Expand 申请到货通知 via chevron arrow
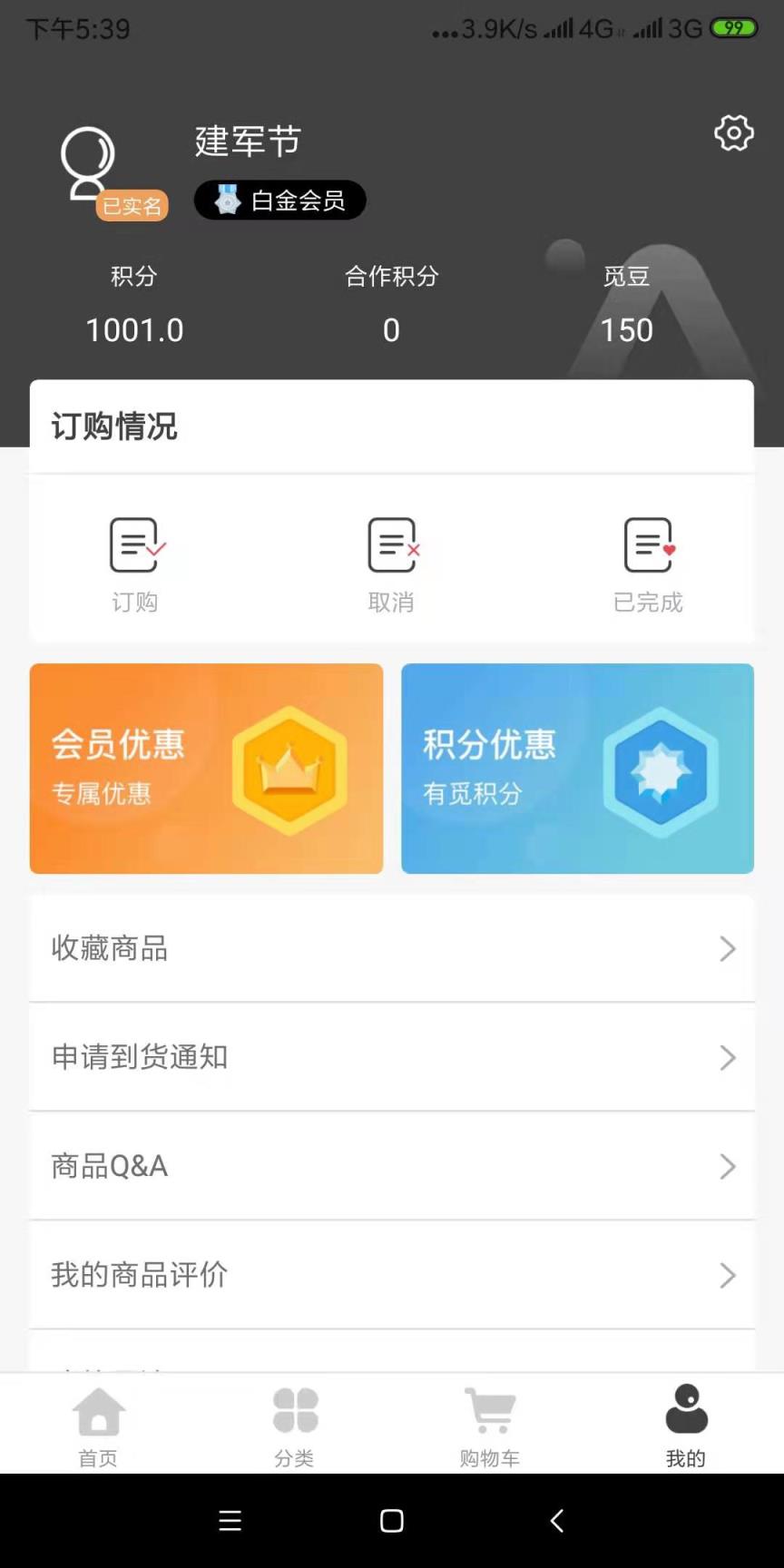 pyautogui.click(x=726, y=1057)
